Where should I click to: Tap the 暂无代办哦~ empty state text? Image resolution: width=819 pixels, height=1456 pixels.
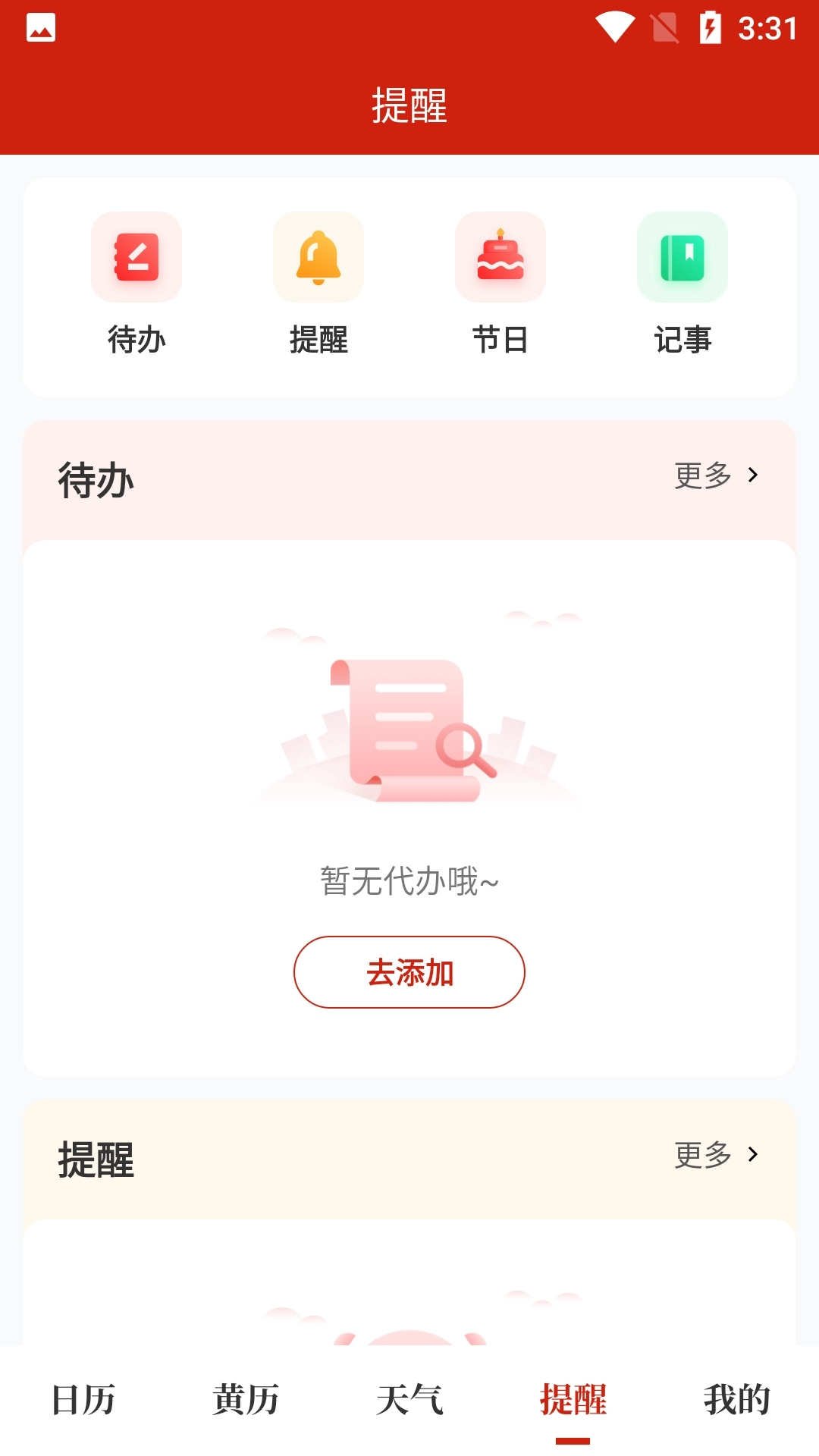[409, 880]
